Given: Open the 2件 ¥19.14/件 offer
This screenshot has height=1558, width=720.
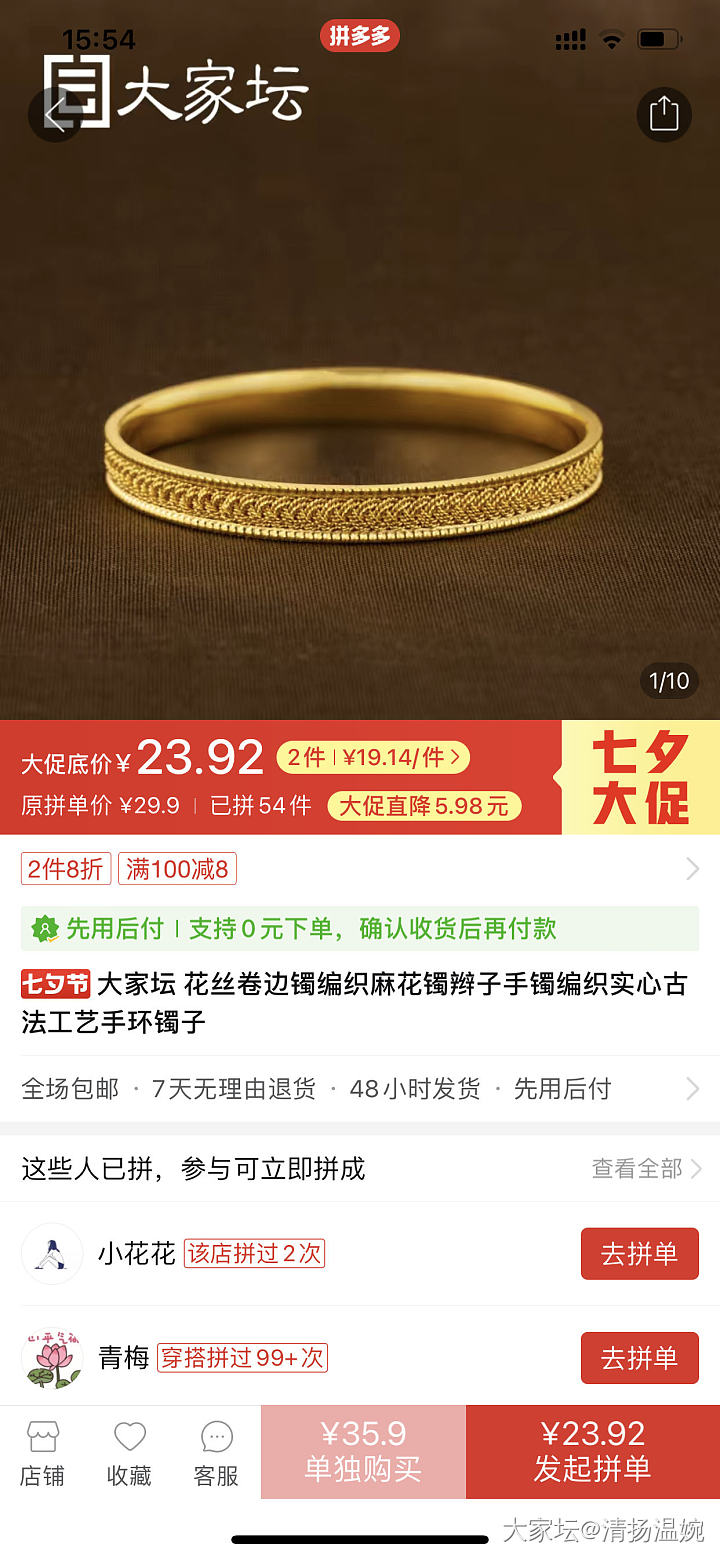Looking at the screenshot, I should (x=373, y=758).
